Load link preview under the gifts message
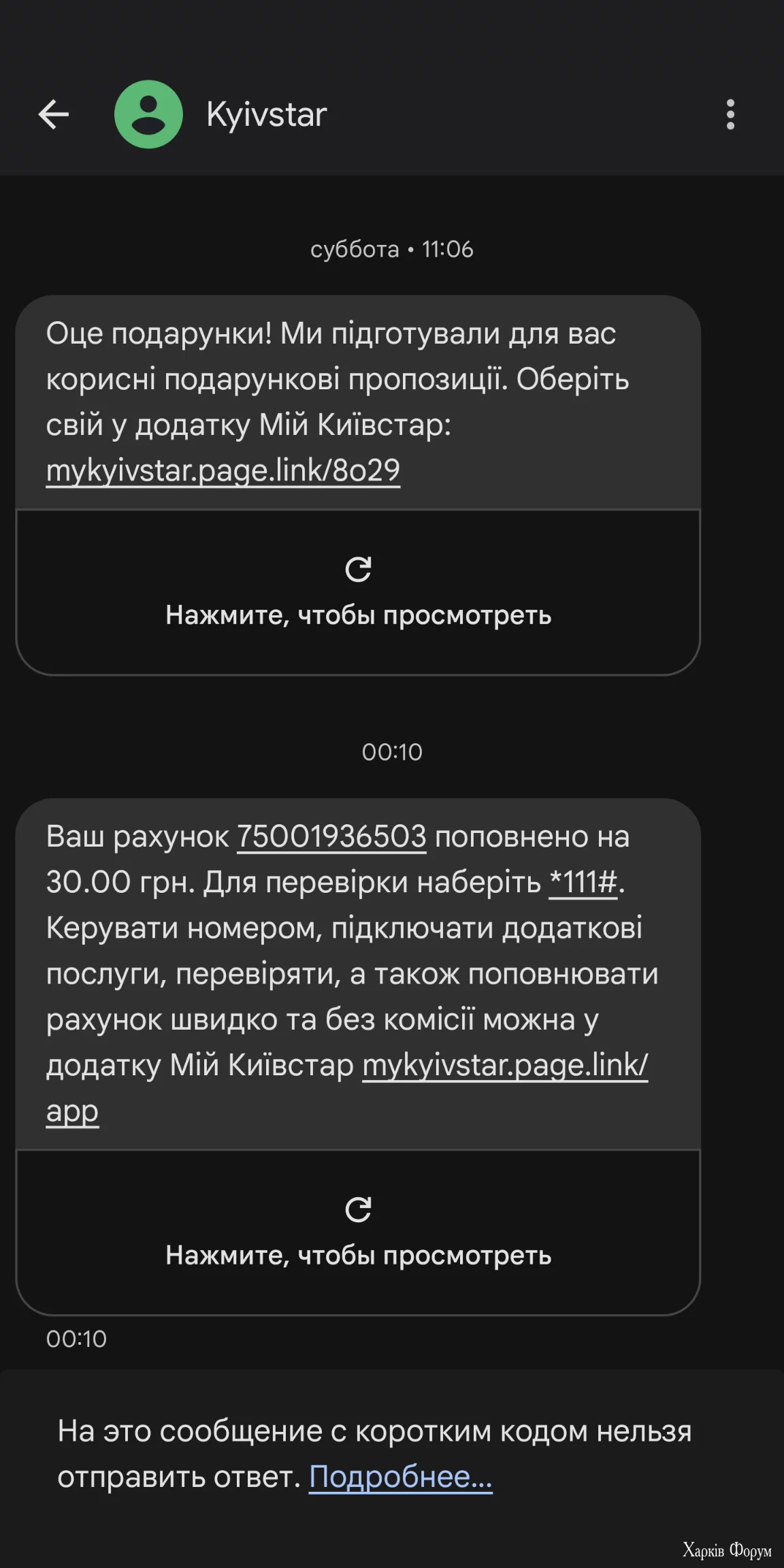This screenshot has width=784, height=1568. click(358, 592)
